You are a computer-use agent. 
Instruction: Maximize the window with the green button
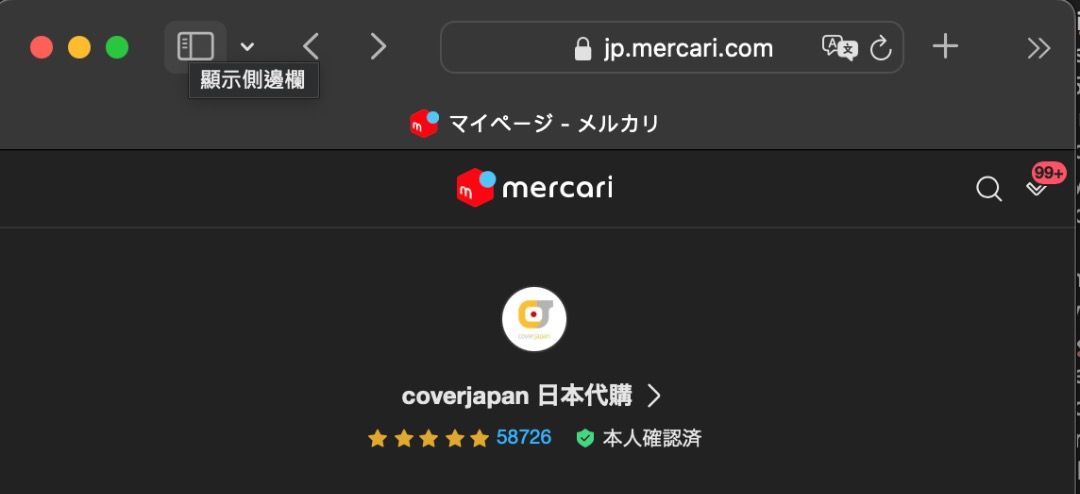(117, 47)
